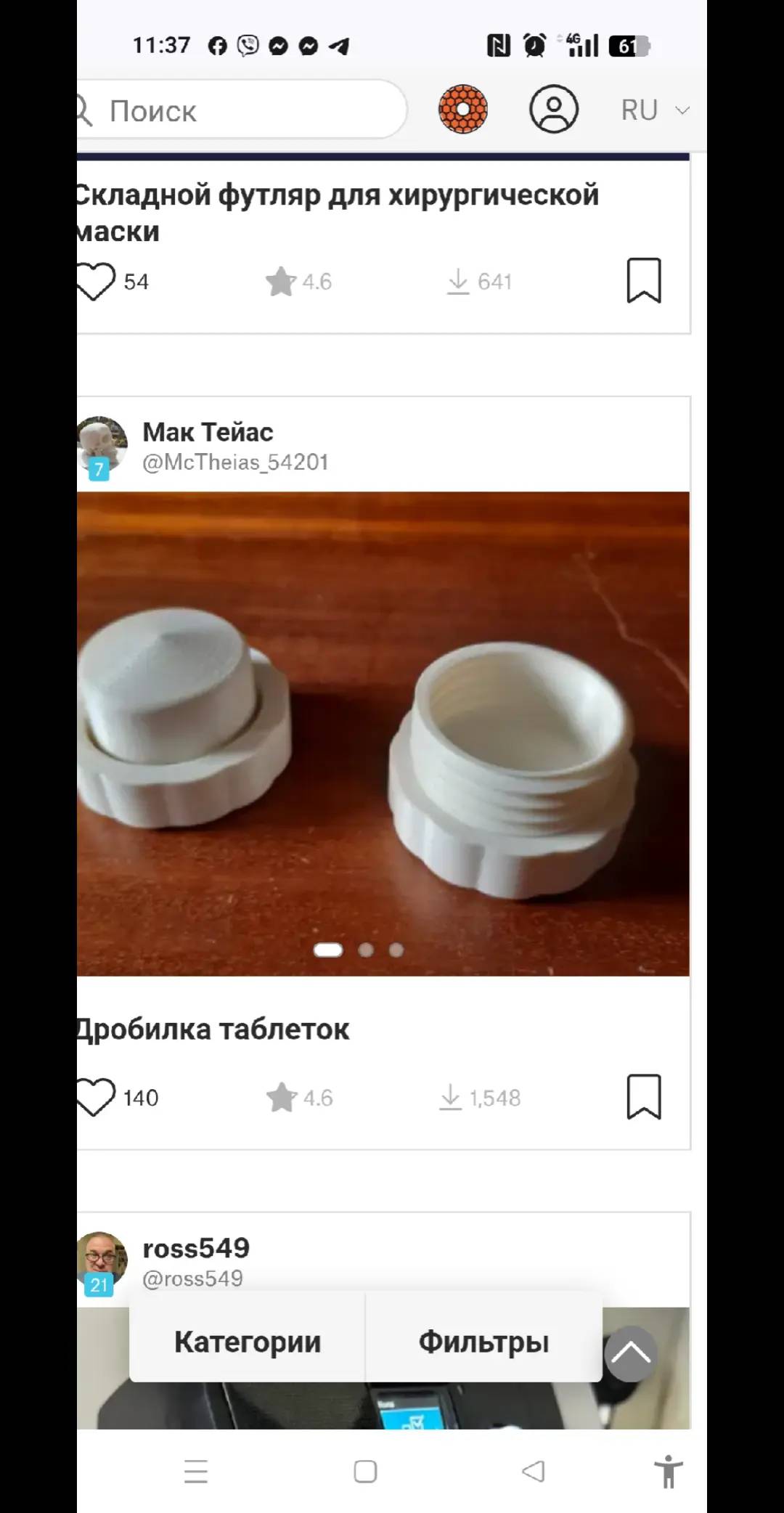Screen dimensions: 784x1513
Task: Like the Складной футляр для хирургической маски model
Action: [96, 281]
